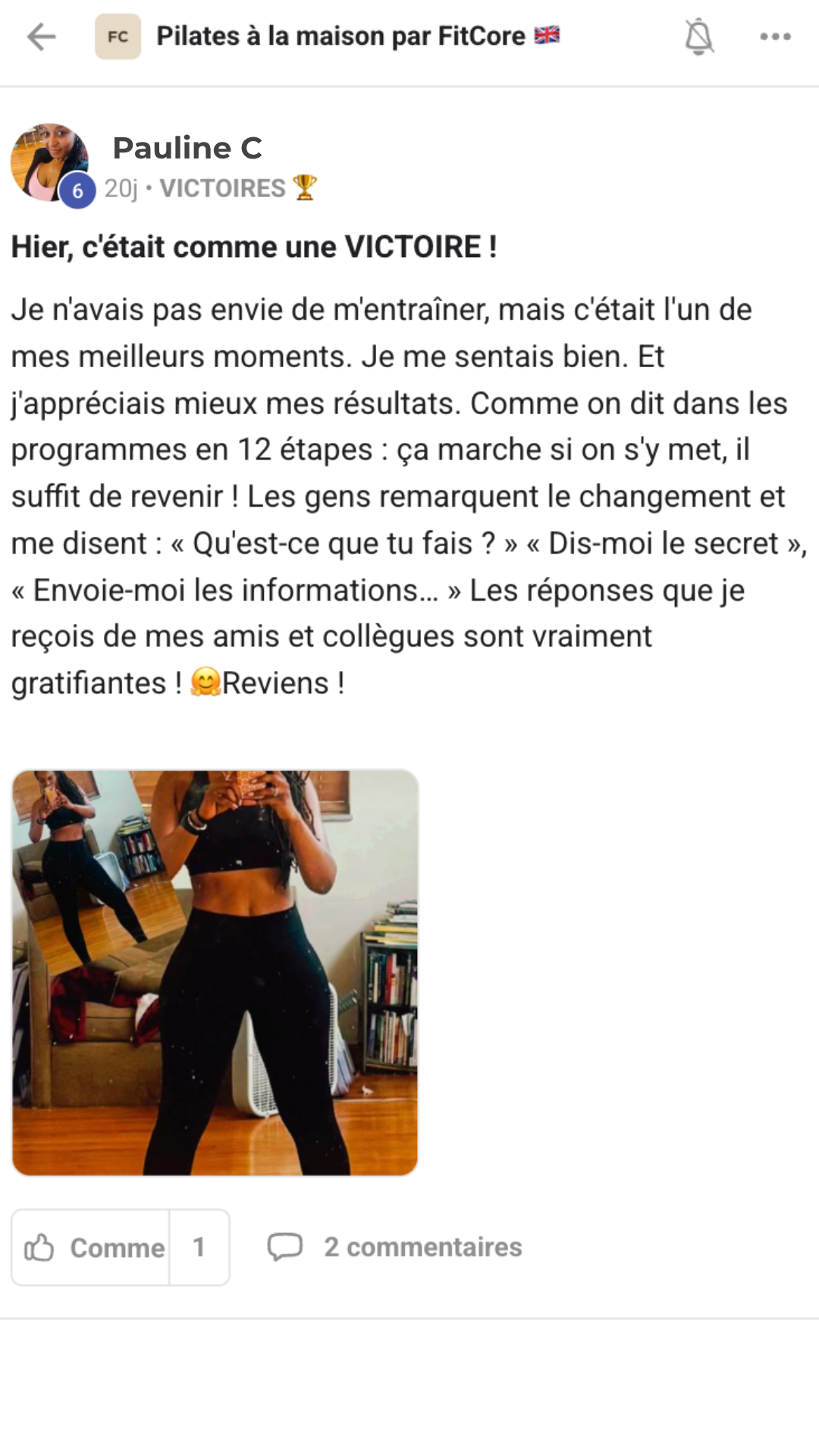Tap the FitCore group title

pyautogui.click(x=340, y=36)
